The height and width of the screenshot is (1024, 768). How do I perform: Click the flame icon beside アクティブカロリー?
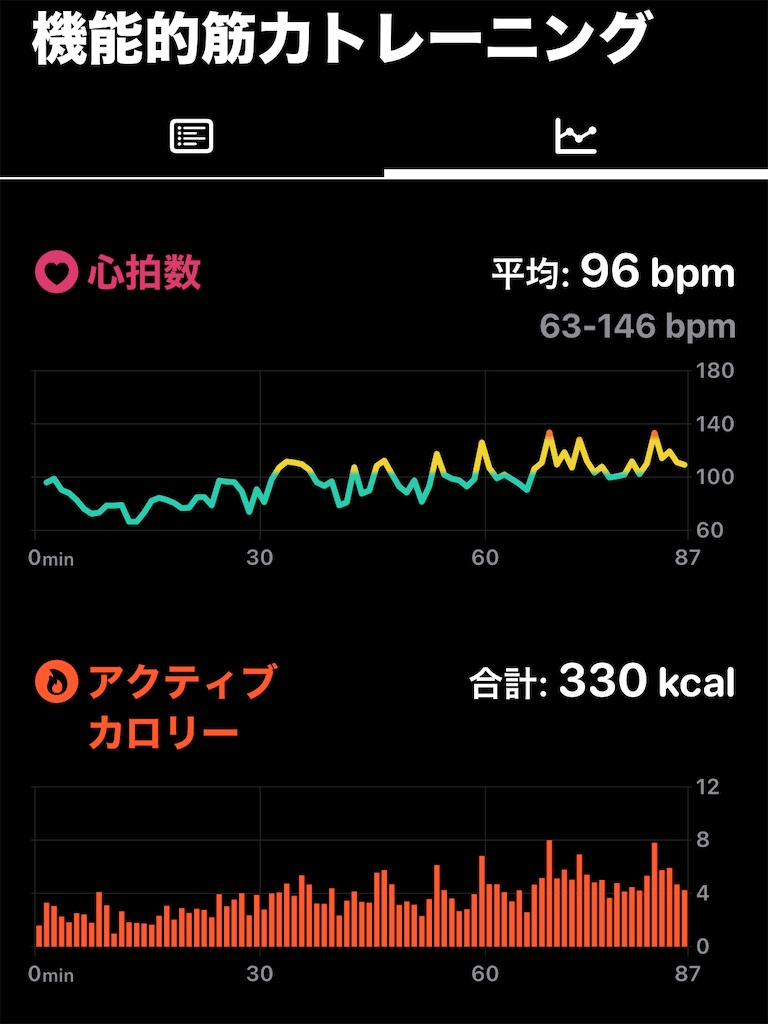pyautogui.click(x=55, y=680)
